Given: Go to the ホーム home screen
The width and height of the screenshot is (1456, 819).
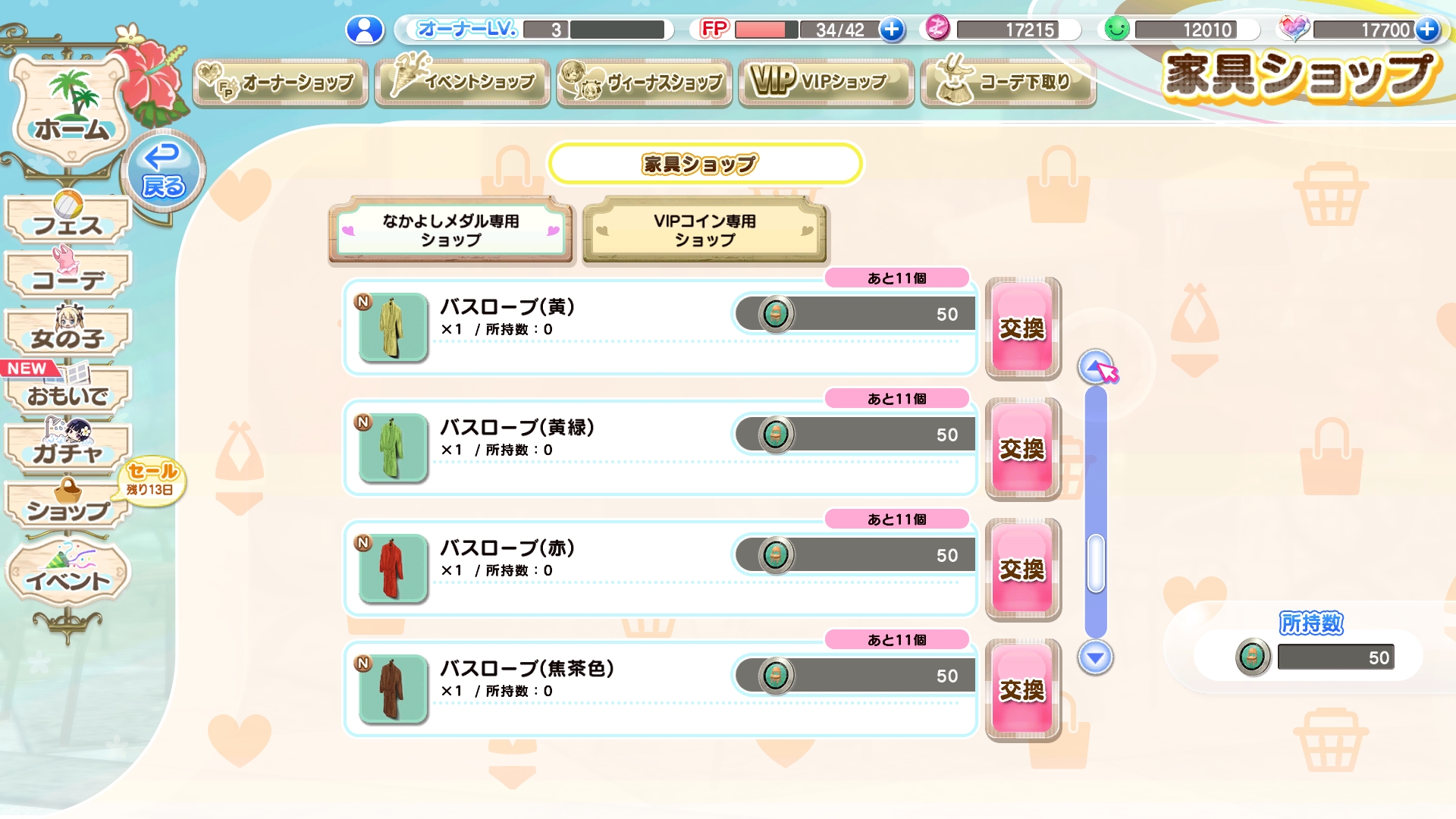Looking at the screenshot, I should (x=71, y=114).
